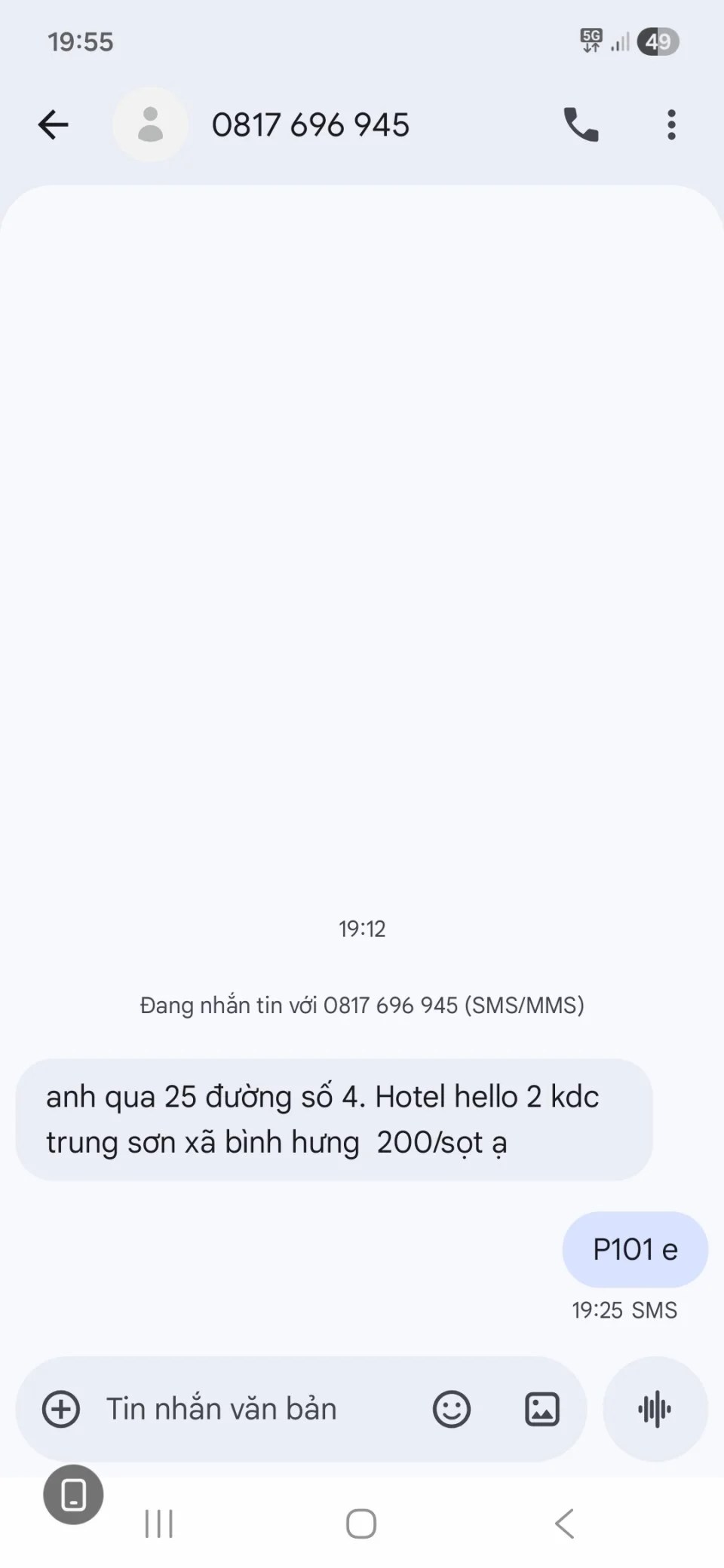
Task: Open recent apps from navigation bar
Action: coord(159,1524)
